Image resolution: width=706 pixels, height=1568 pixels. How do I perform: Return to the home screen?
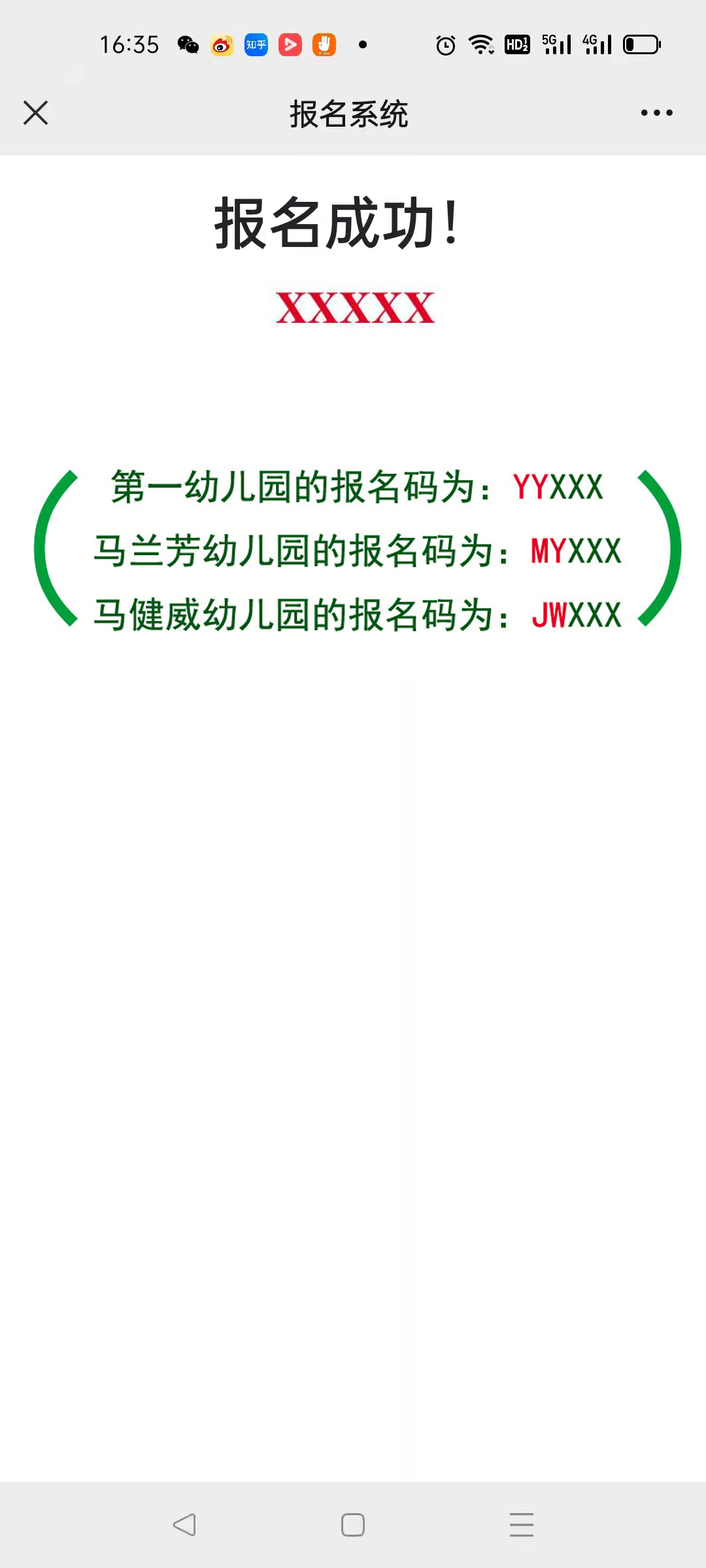click(353, 1525)
